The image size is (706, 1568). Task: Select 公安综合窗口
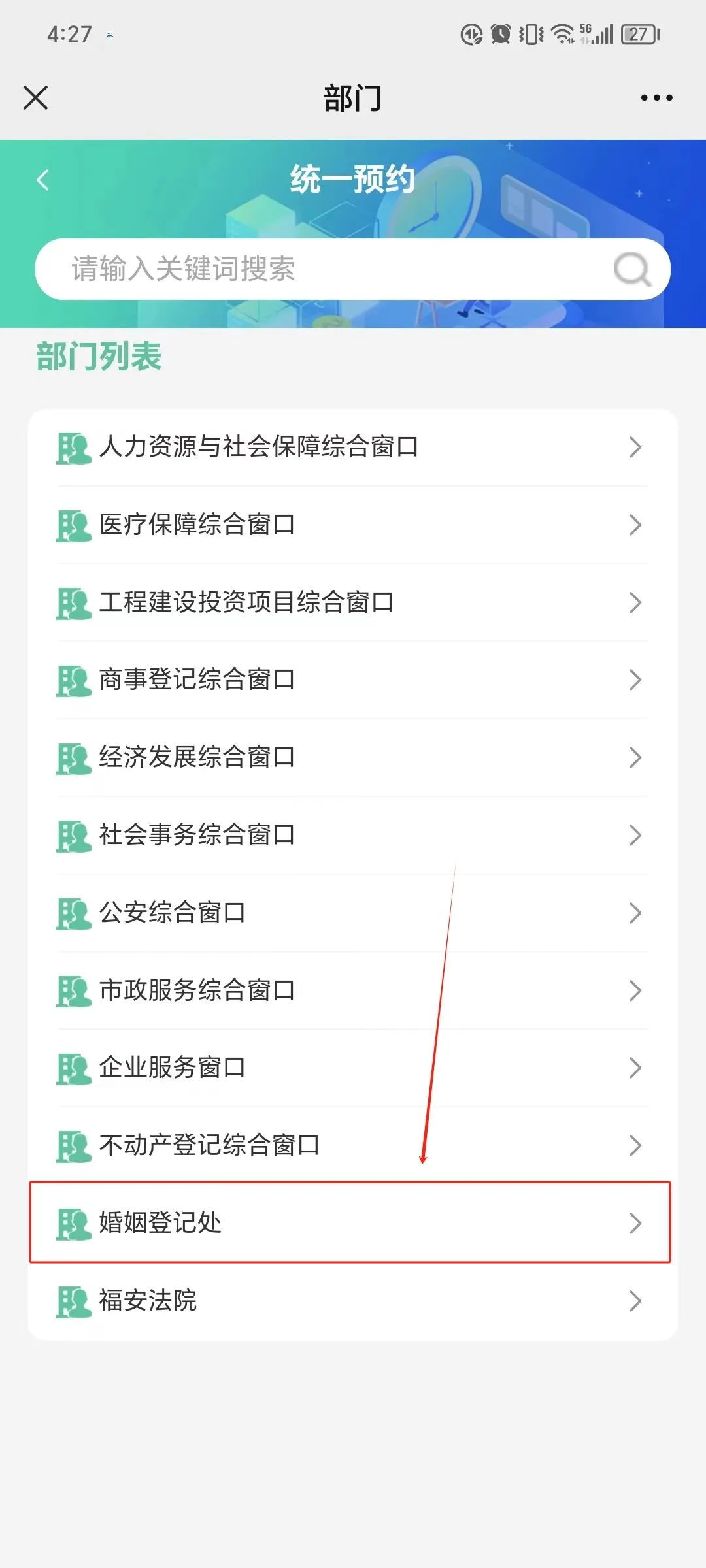pyautogui.click(x=353, y=913)
